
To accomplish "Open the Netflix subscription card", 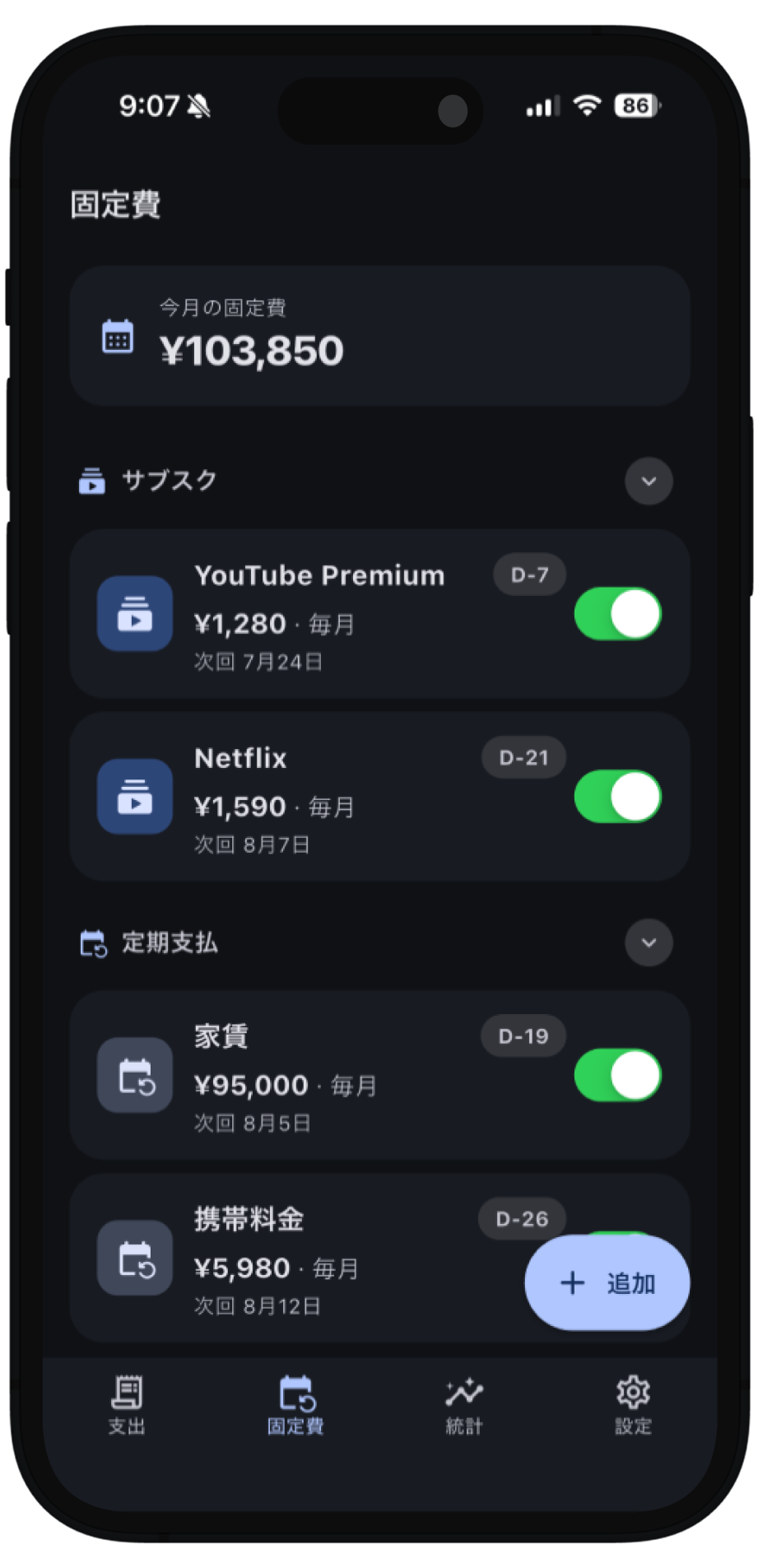I will 379,797.
